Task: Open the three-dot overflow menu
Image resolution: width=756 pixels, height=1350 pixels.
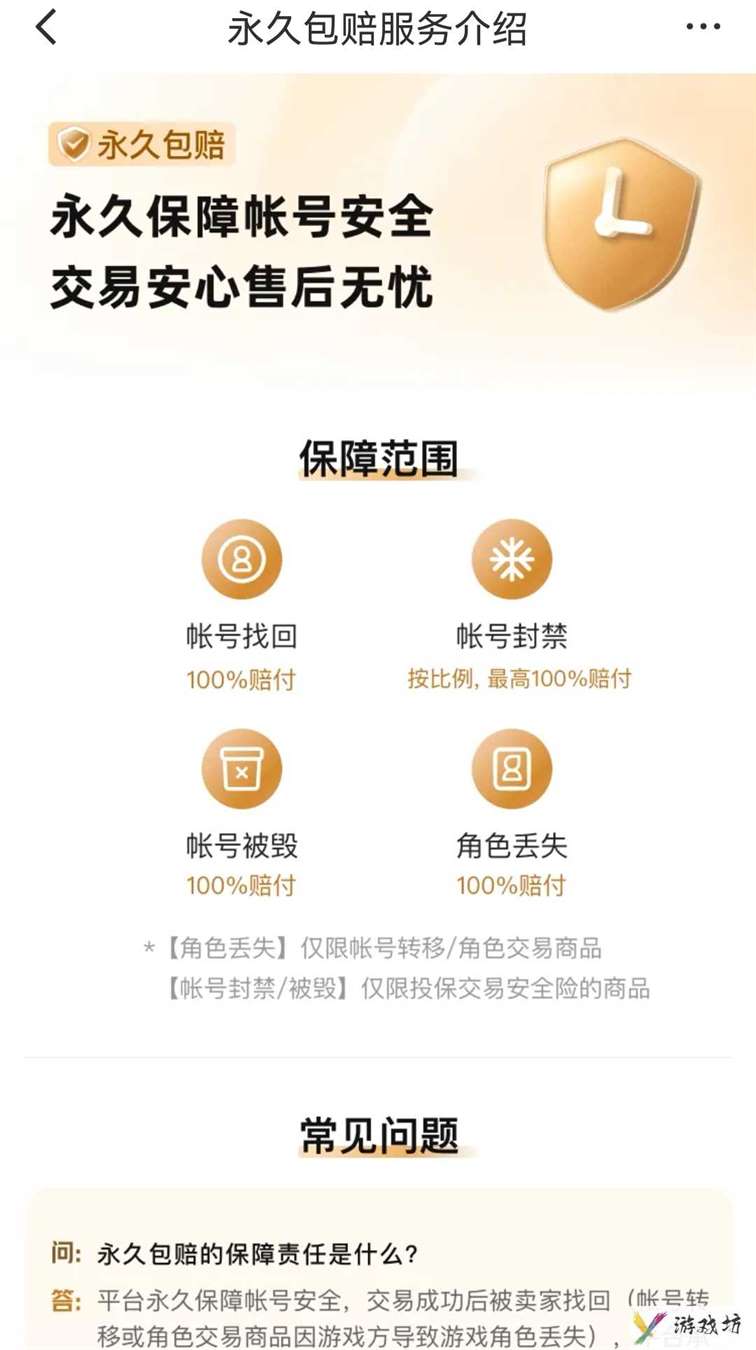Action: [703, 27]
